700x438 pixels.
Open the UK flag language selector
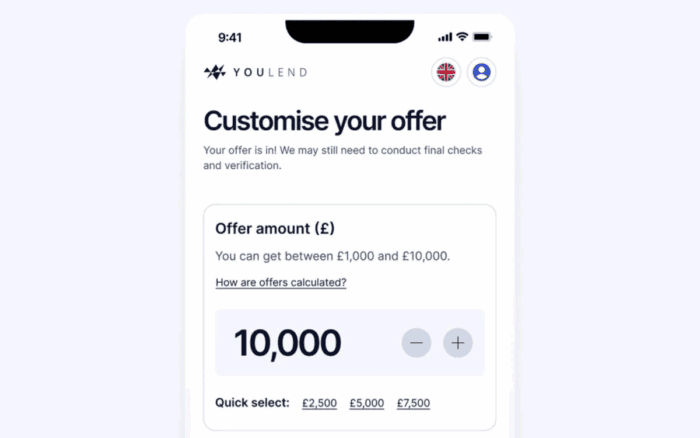[445, 72]
